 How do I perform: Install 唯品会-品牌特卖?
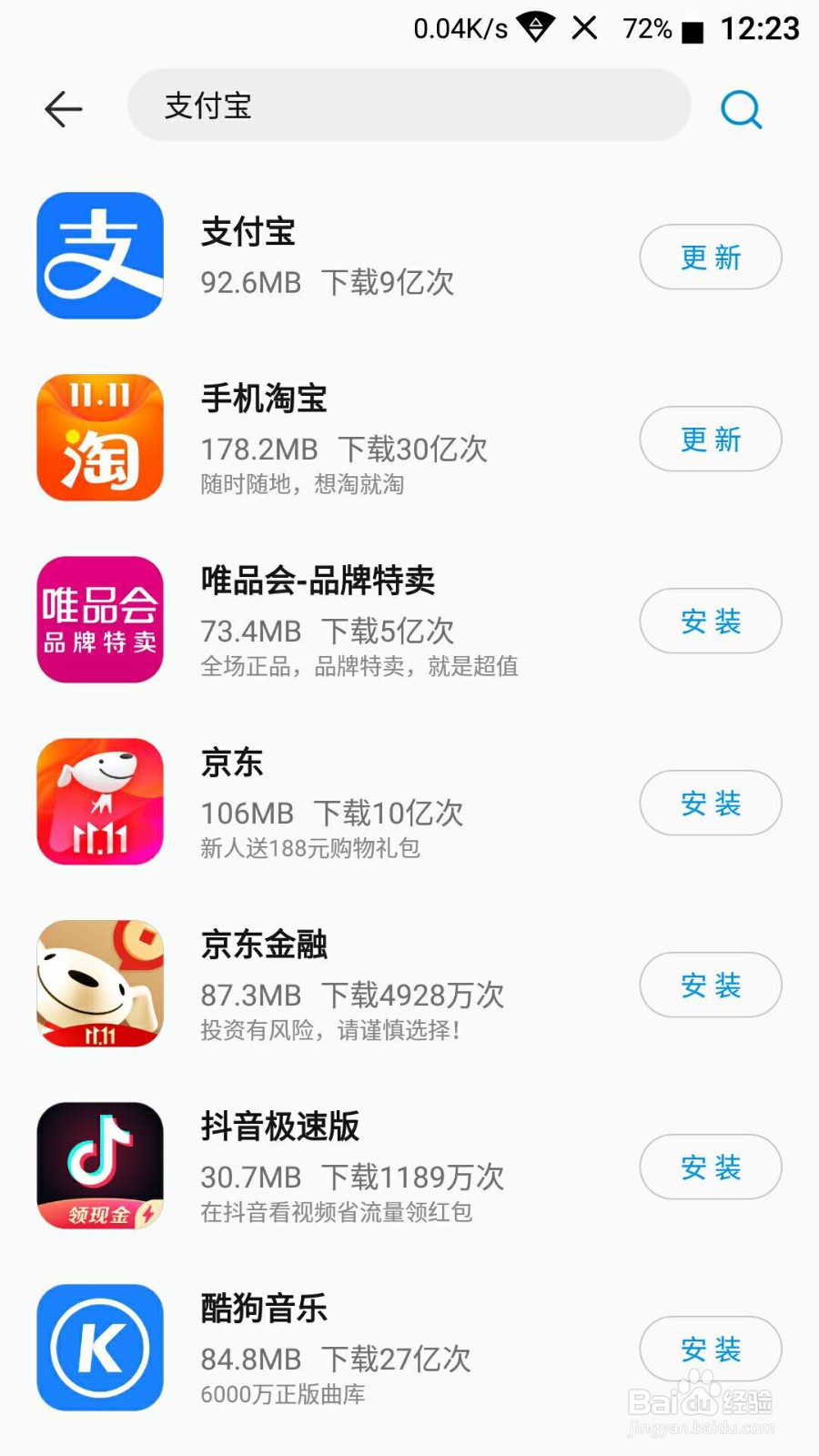pyautogui.click(x=710, y=621)
